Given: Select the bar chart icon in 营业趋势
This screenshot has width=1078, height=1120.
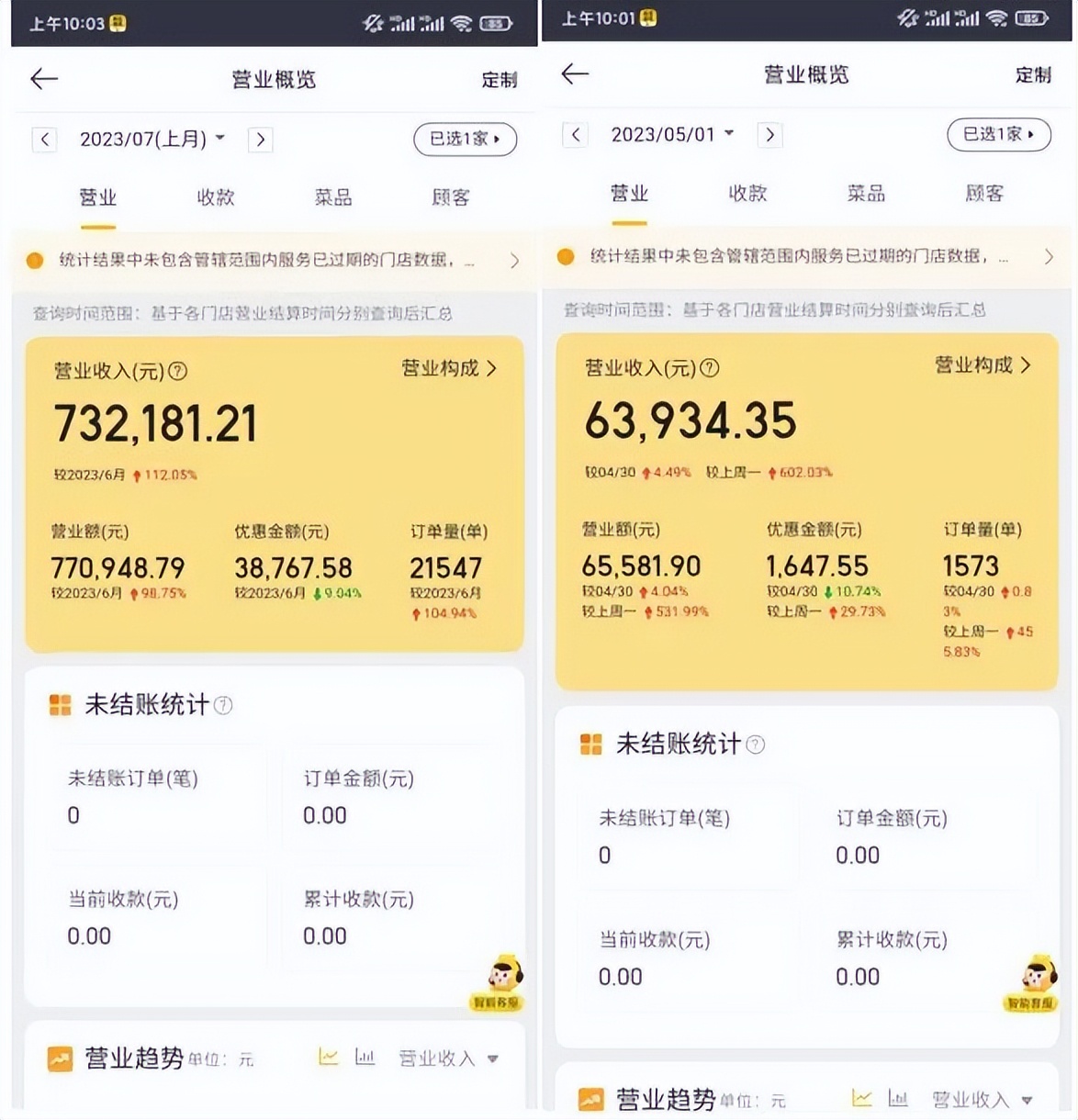Looking at the screenshot, I should (365, 1058).
